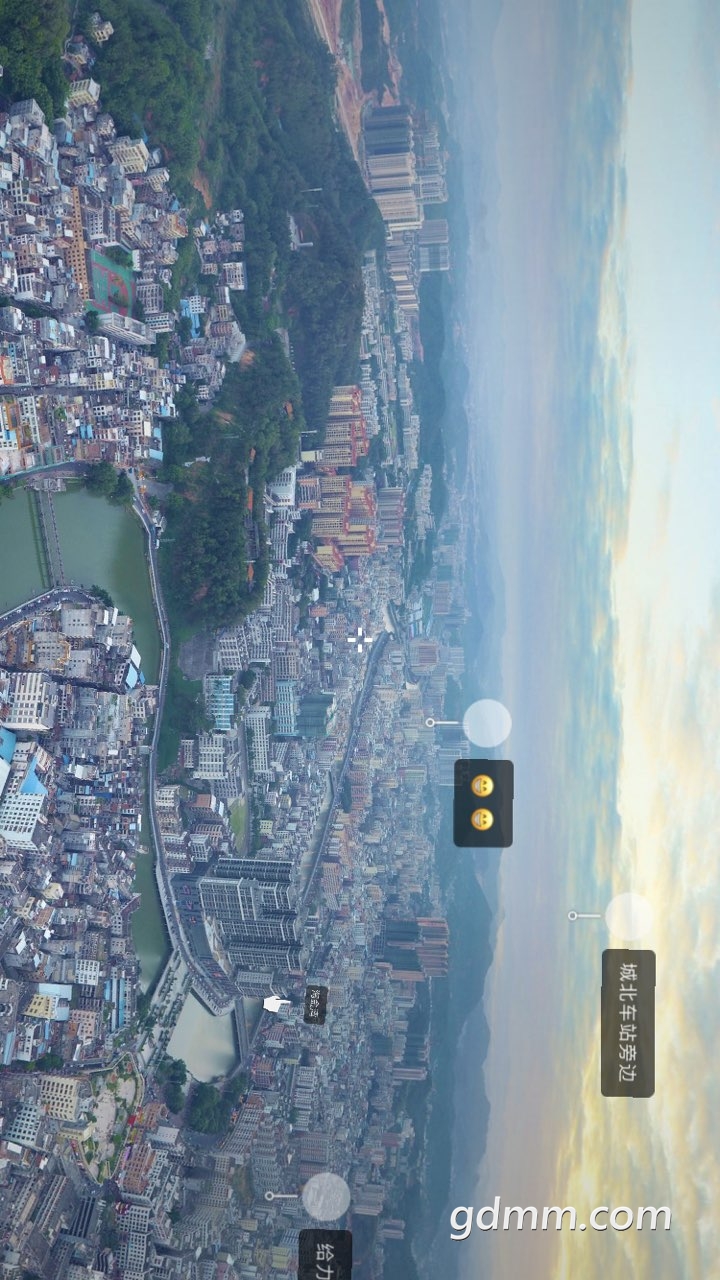
Task: Open the emoji smiley comment label
Action: [483, 803]
